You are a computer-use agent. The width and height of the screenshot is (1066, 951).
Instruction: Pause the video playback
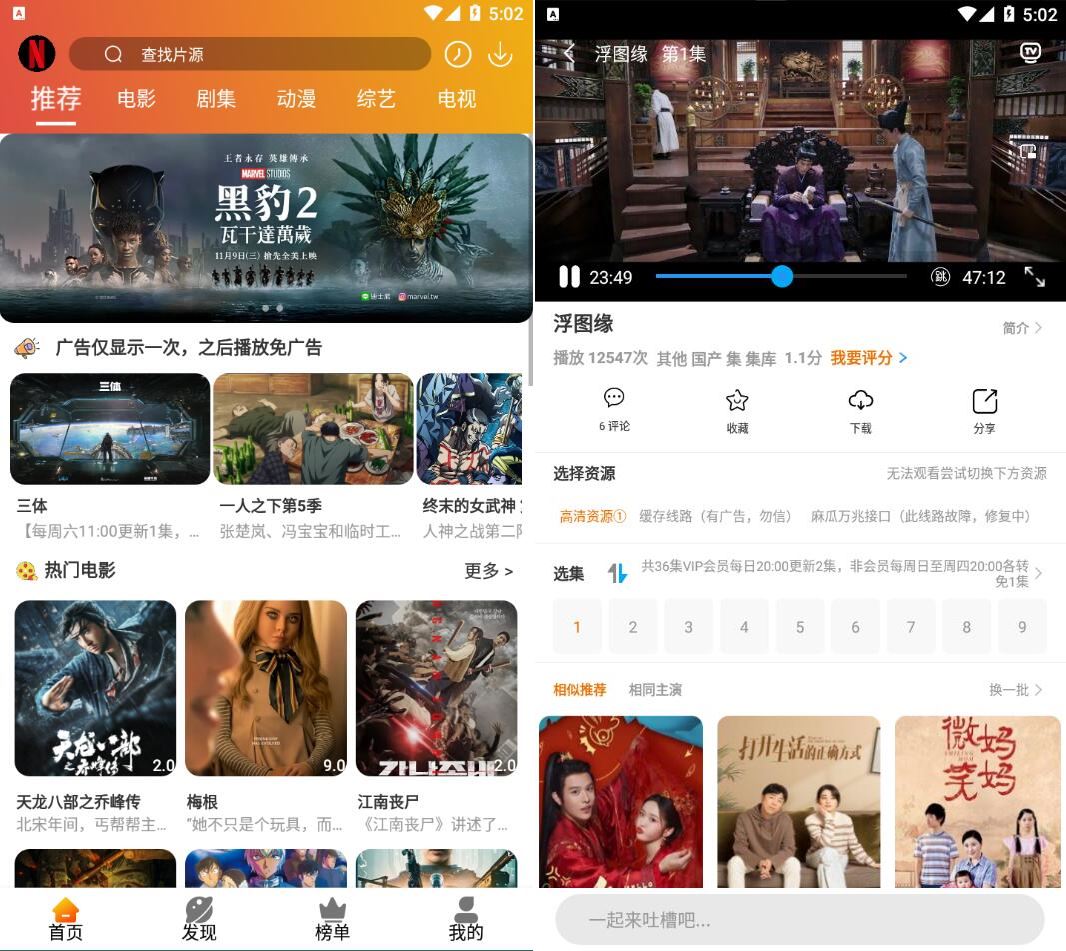tap(569, 277)
